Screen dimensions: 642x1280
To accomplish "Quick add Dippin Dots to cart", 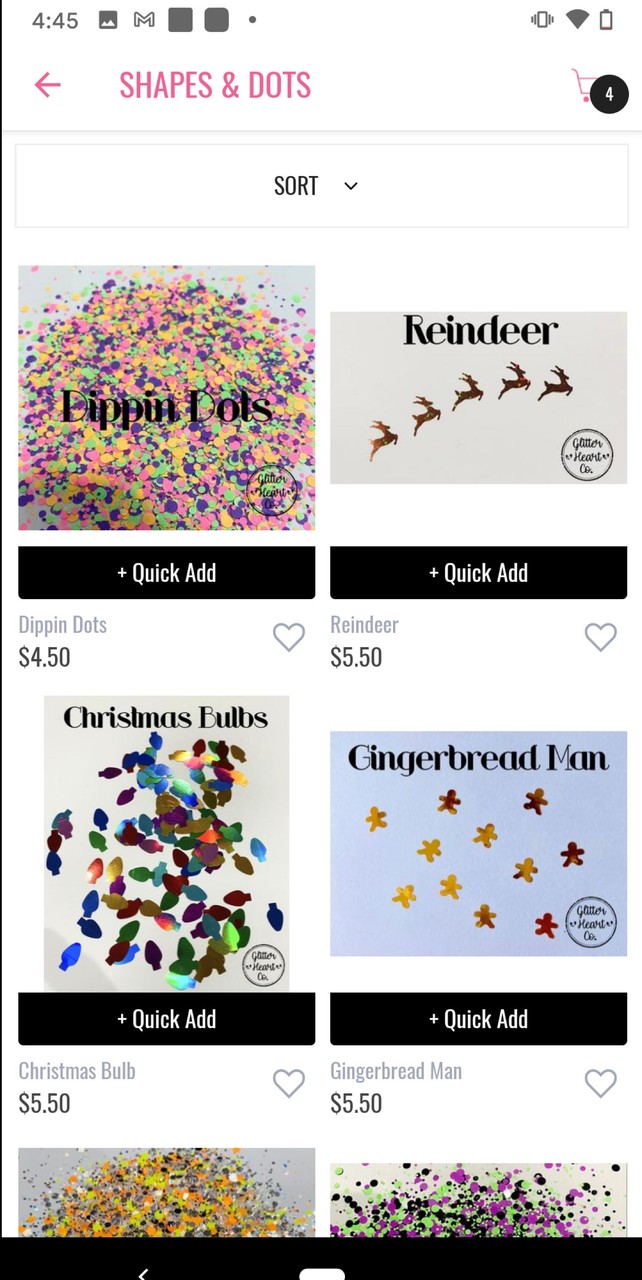I will click(x=166, y=573).
